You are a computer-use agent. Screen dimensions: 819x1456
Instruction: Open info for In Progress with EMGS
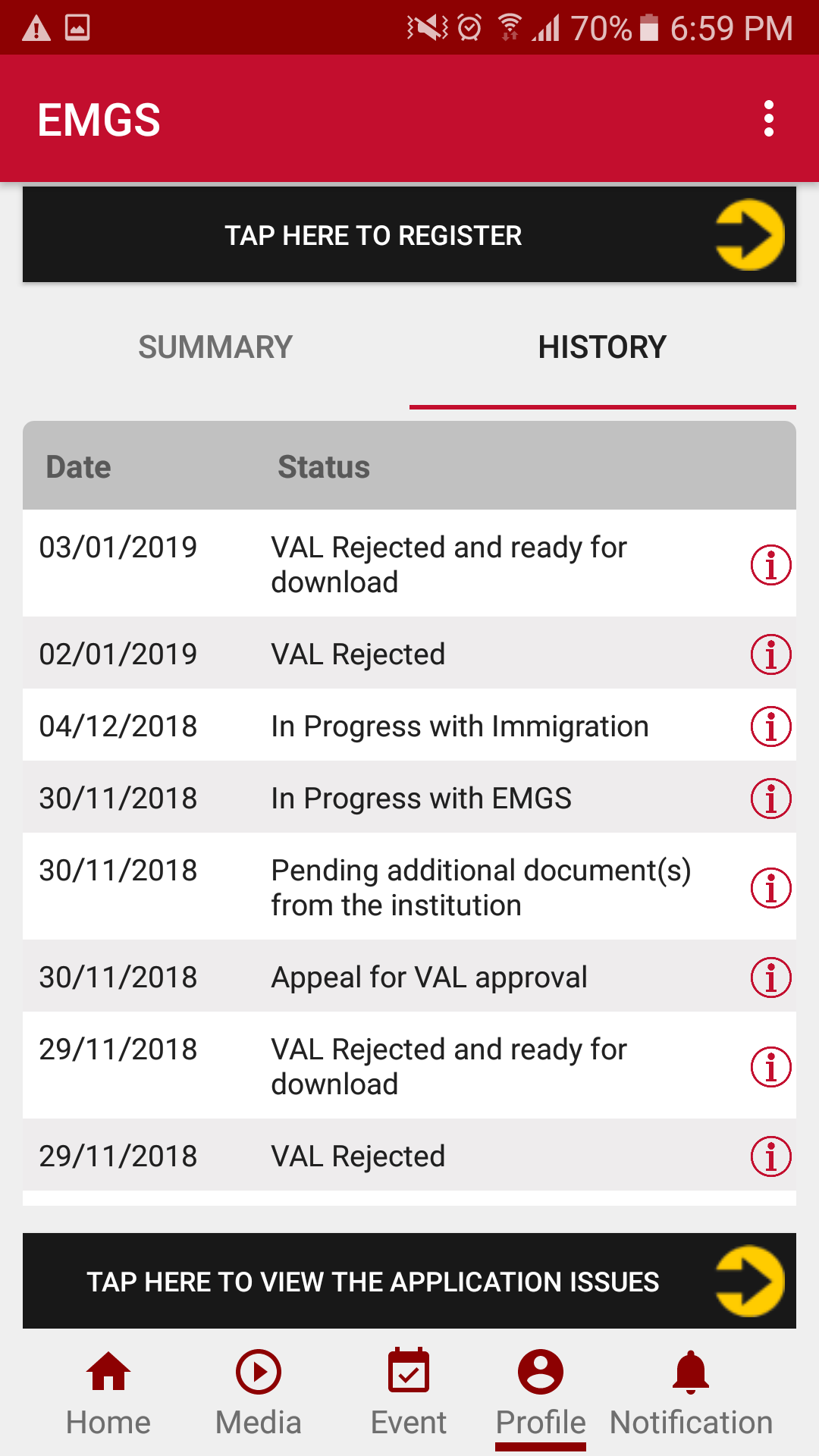coord(770,799)
